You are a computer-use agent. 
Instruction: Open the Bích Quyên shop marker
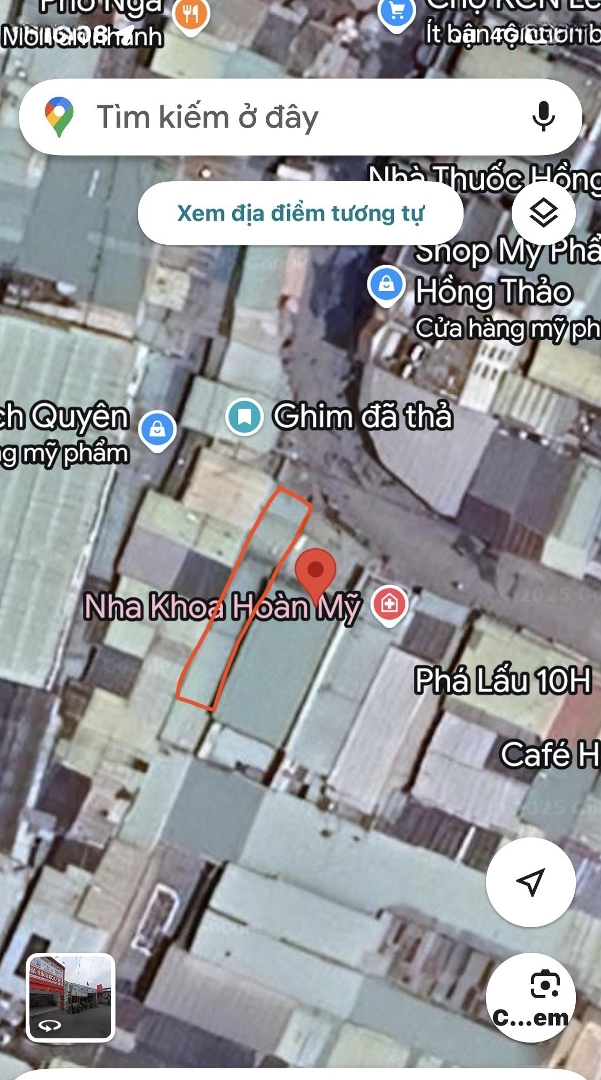(x=156, y=430)
